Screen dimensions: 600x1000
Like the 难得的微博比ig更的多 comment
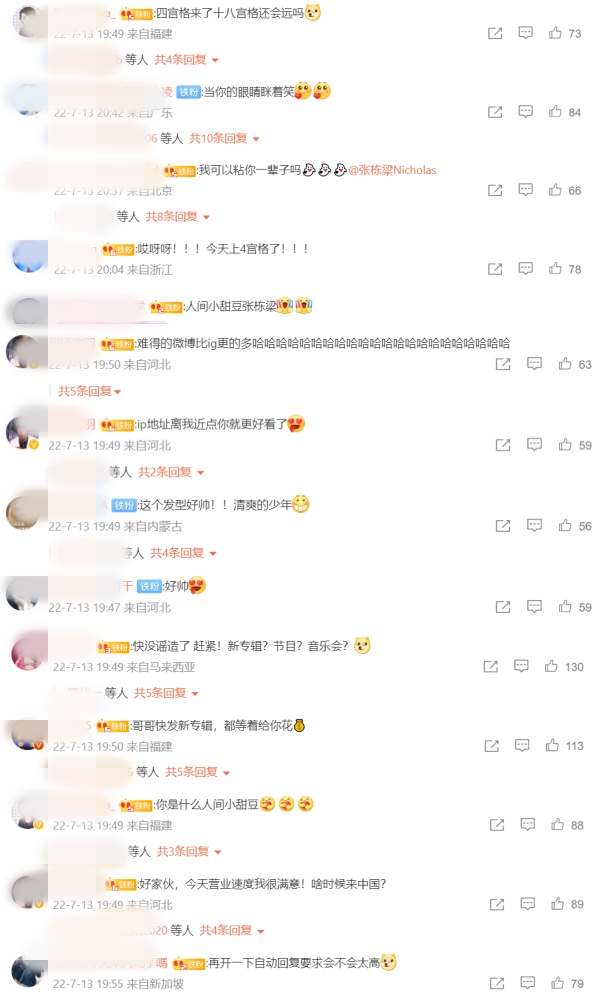click(565, 364)
